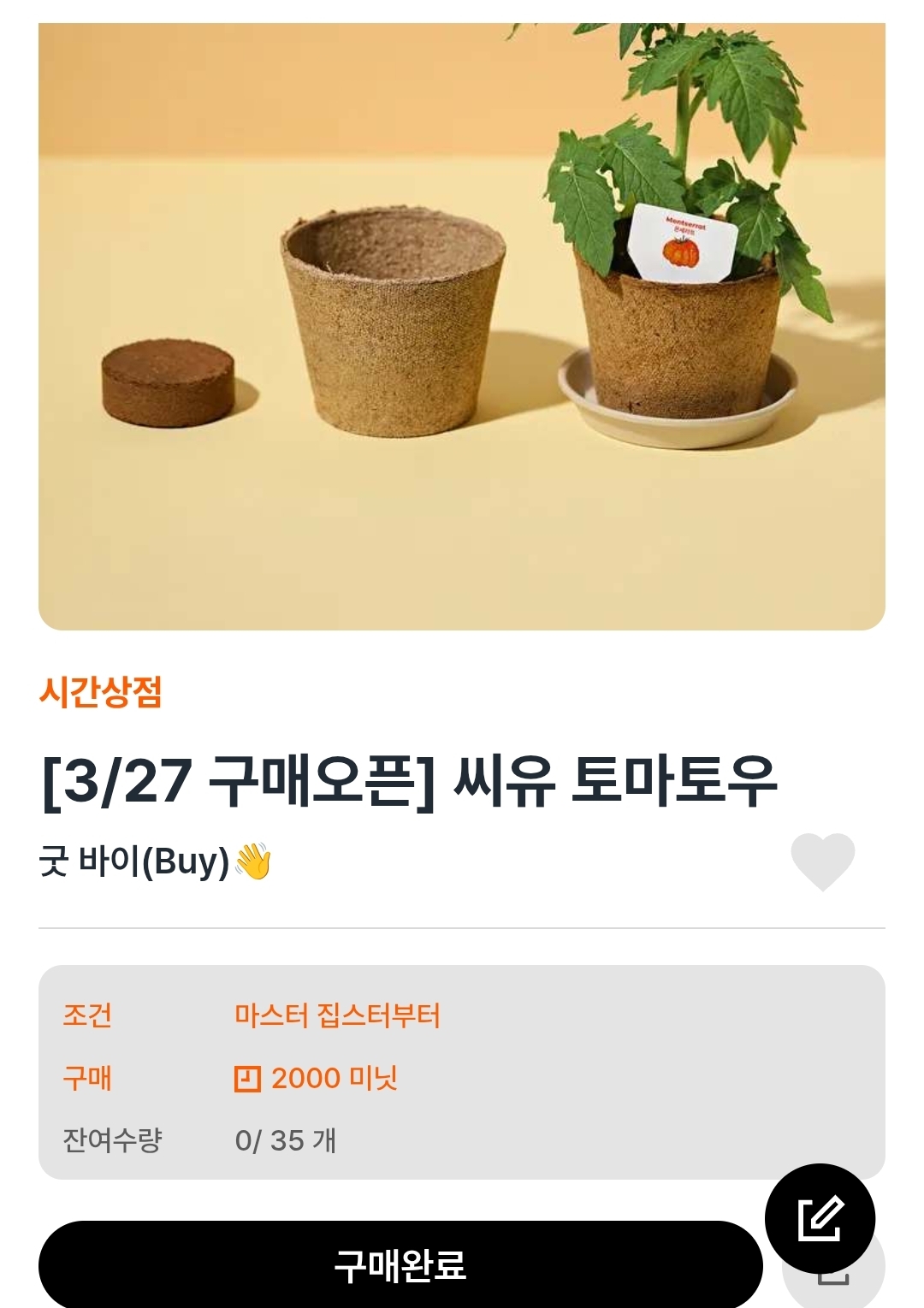View the product image of the tomato pot
924x1308 pixels.
[462, 327]
